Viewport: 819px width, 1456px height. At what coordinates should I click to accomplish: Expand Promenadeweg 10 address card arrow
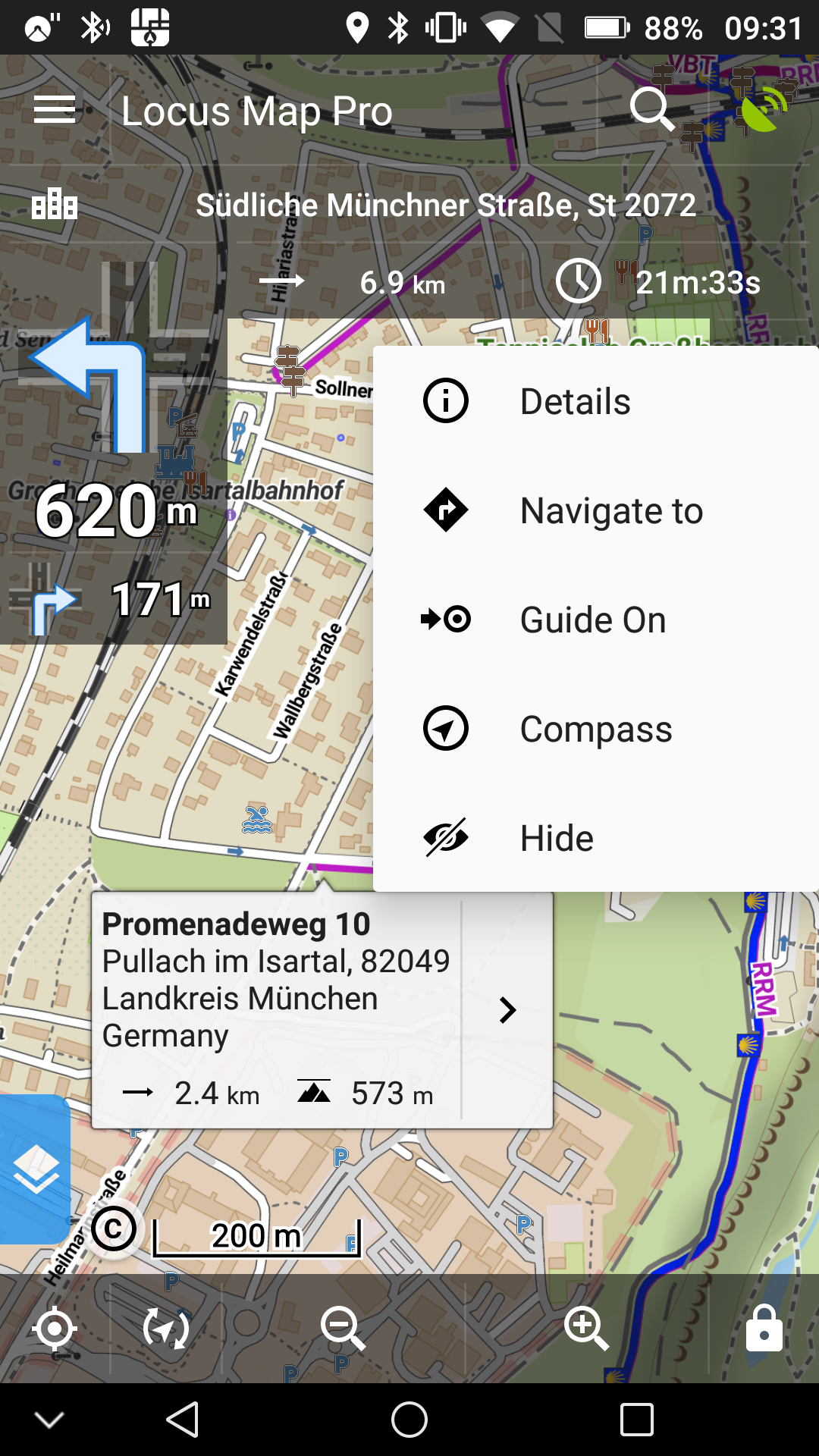[507, 1010]
